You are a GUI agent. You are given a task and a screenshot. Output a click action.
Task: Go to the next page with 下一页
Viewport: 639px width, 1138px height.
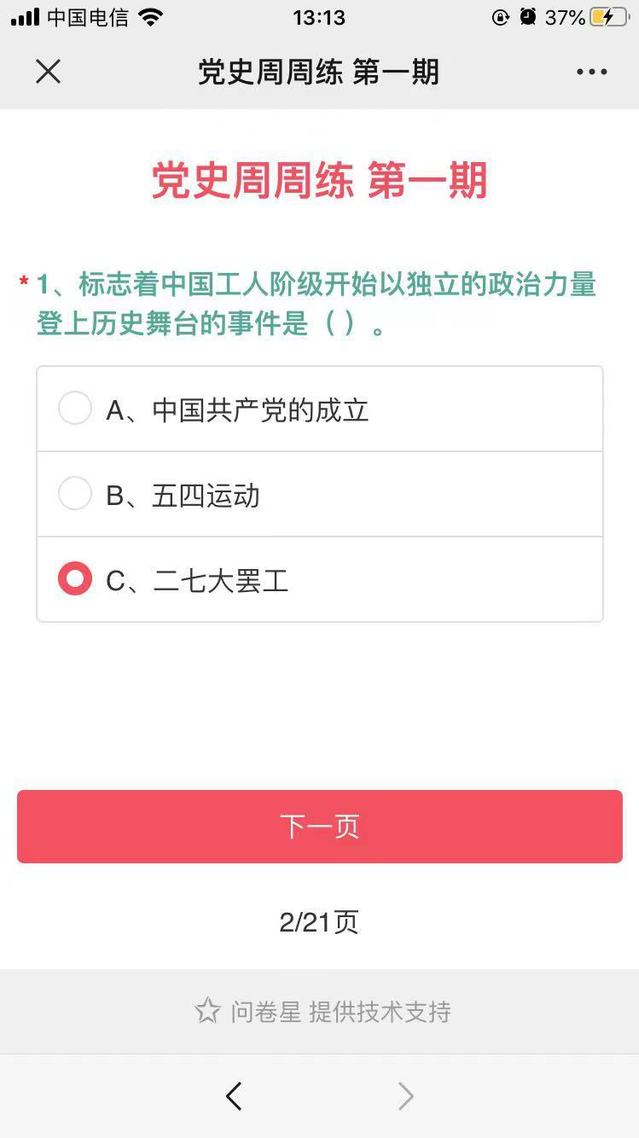(x=320, y=826)
